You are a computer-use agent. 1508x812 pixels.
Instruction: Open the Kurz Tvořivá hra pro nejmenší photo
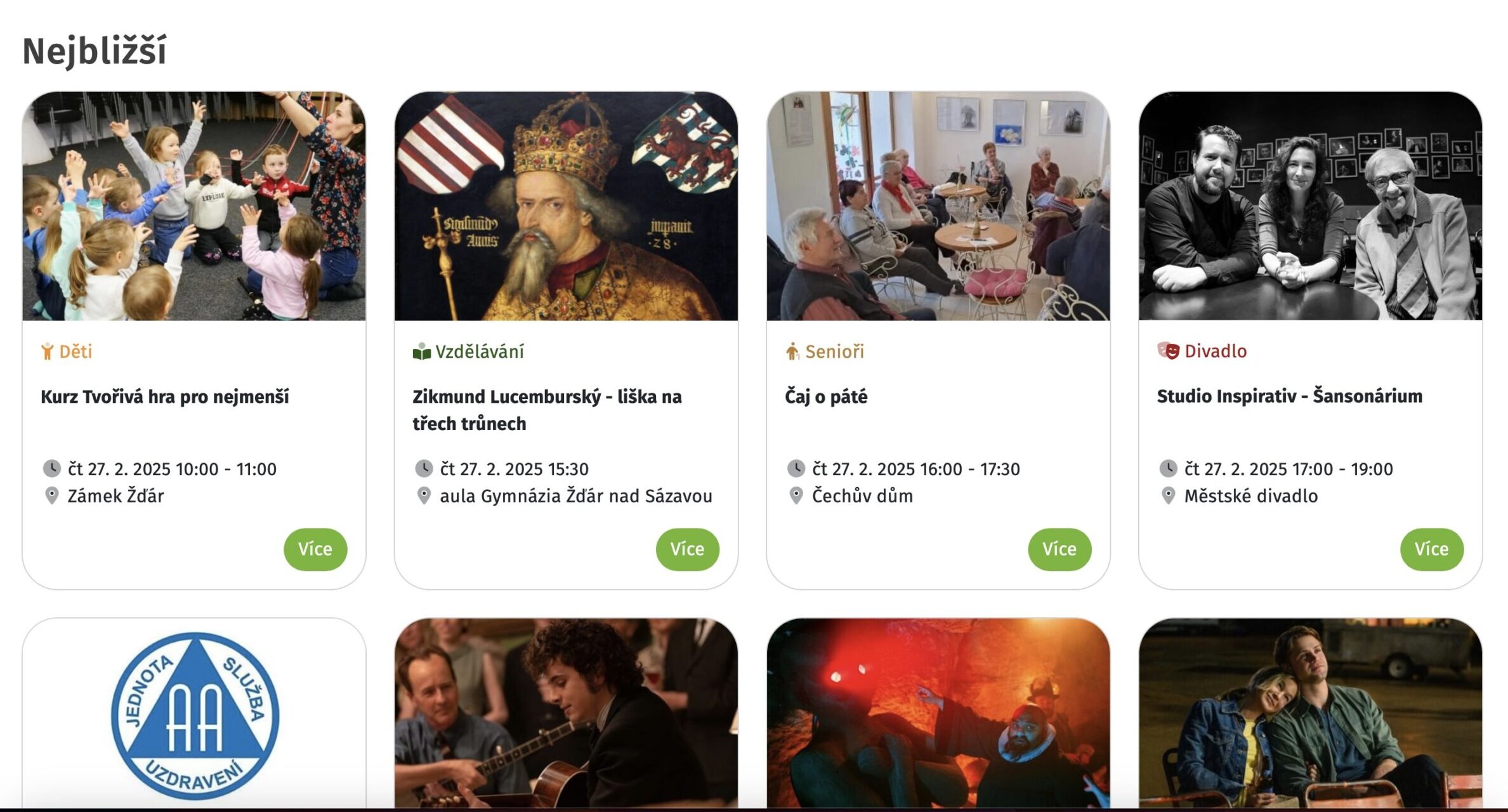(x=194, y=206)
